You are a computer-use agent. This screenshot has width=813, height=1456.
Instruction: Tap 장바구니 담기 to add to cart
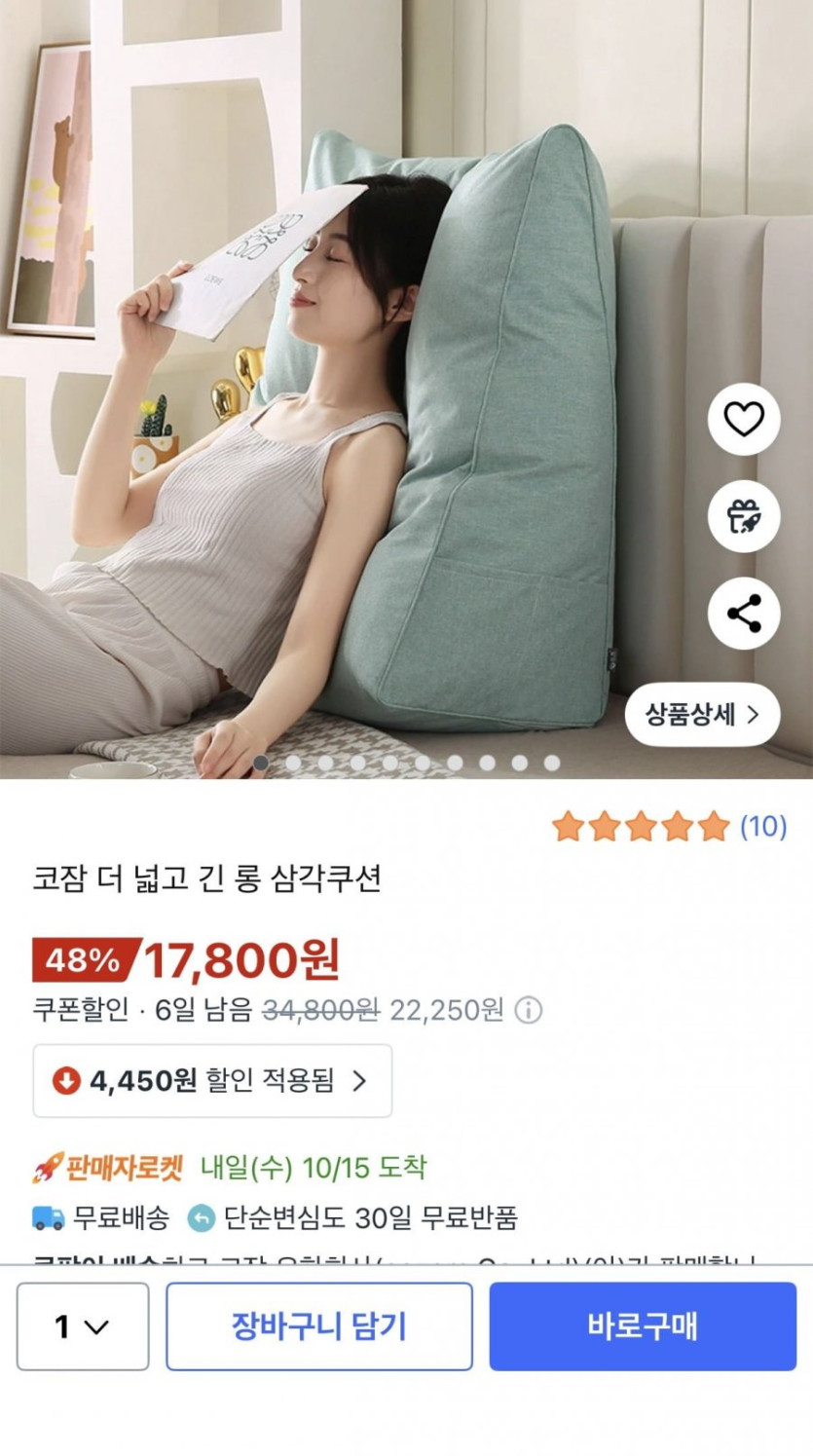[x=318, y=1325]
